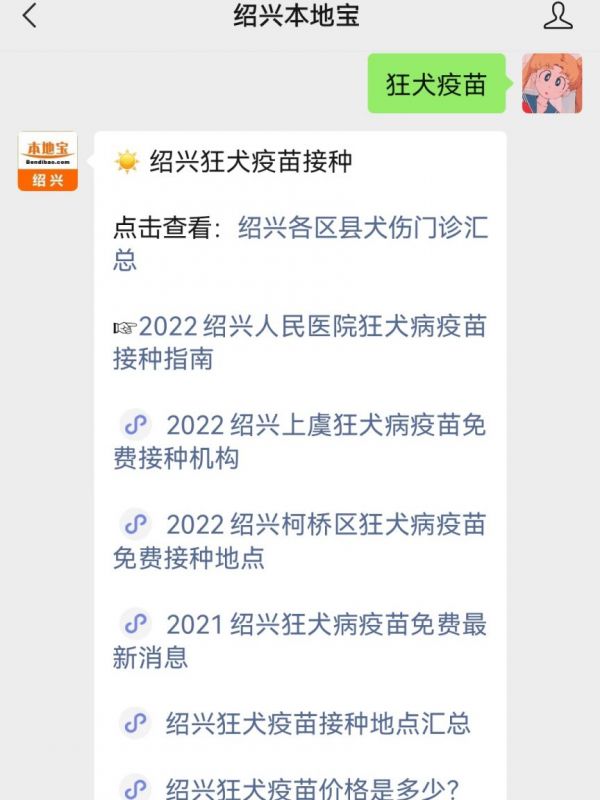The width and height of the screenshot is (600, 800).
Task: Open the account profile icon
Action: click(557, 16)
